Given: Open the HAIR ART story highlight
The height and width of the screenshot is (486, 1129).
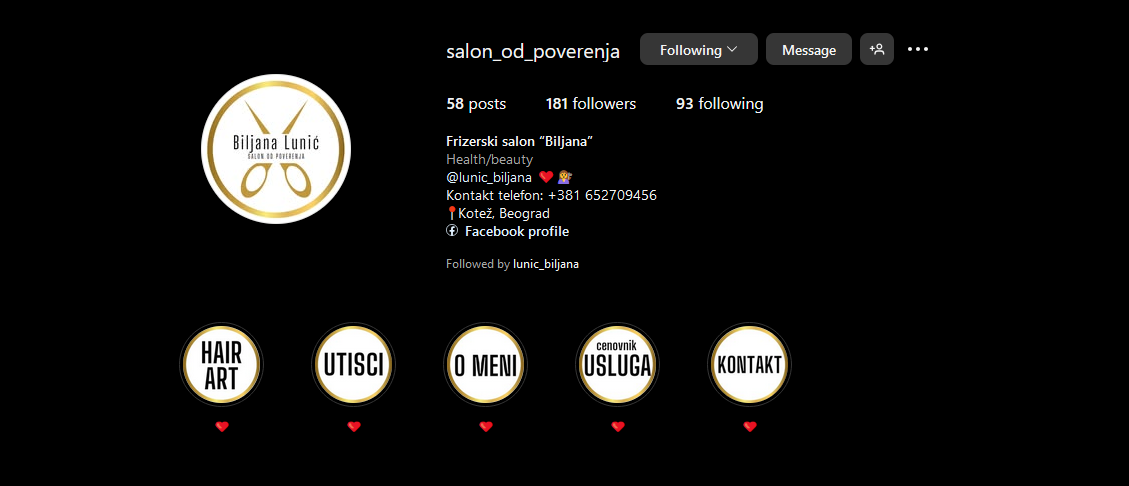Looking at the screenshot, I should [221, 364].
